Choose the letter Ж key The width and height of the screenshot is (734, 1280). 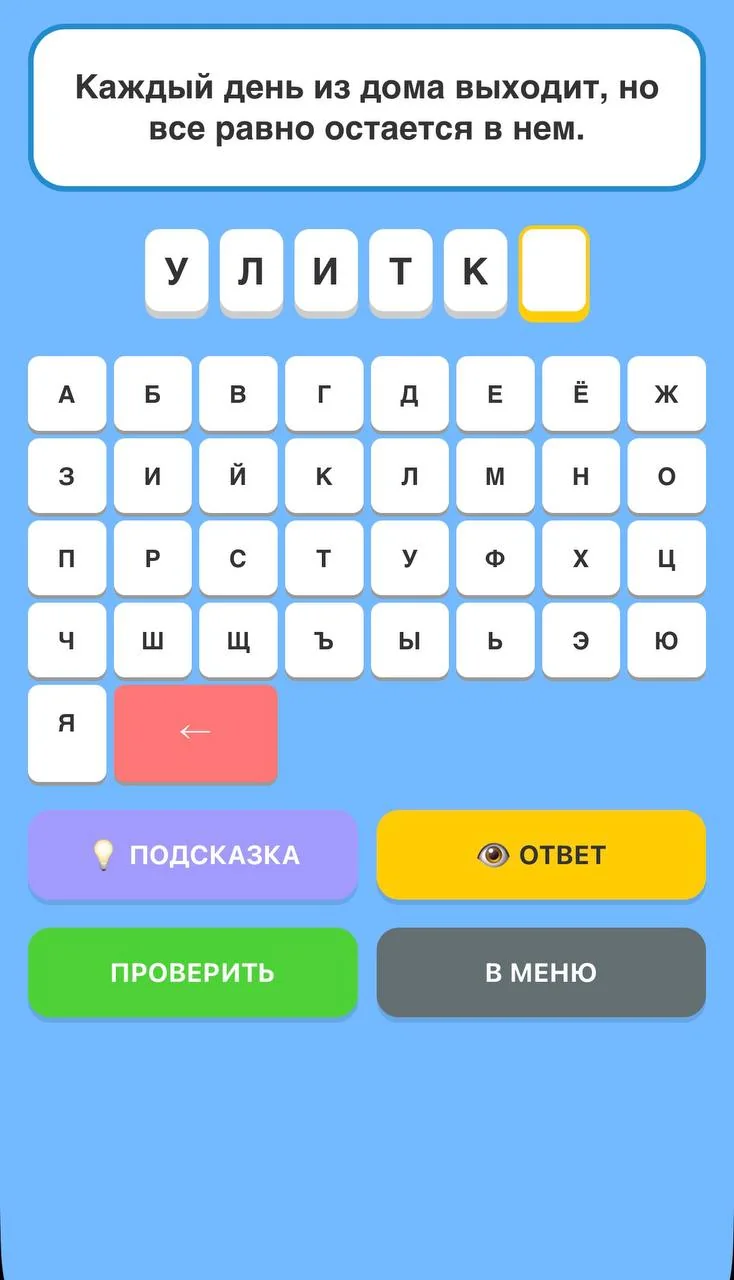coord(666,394)
